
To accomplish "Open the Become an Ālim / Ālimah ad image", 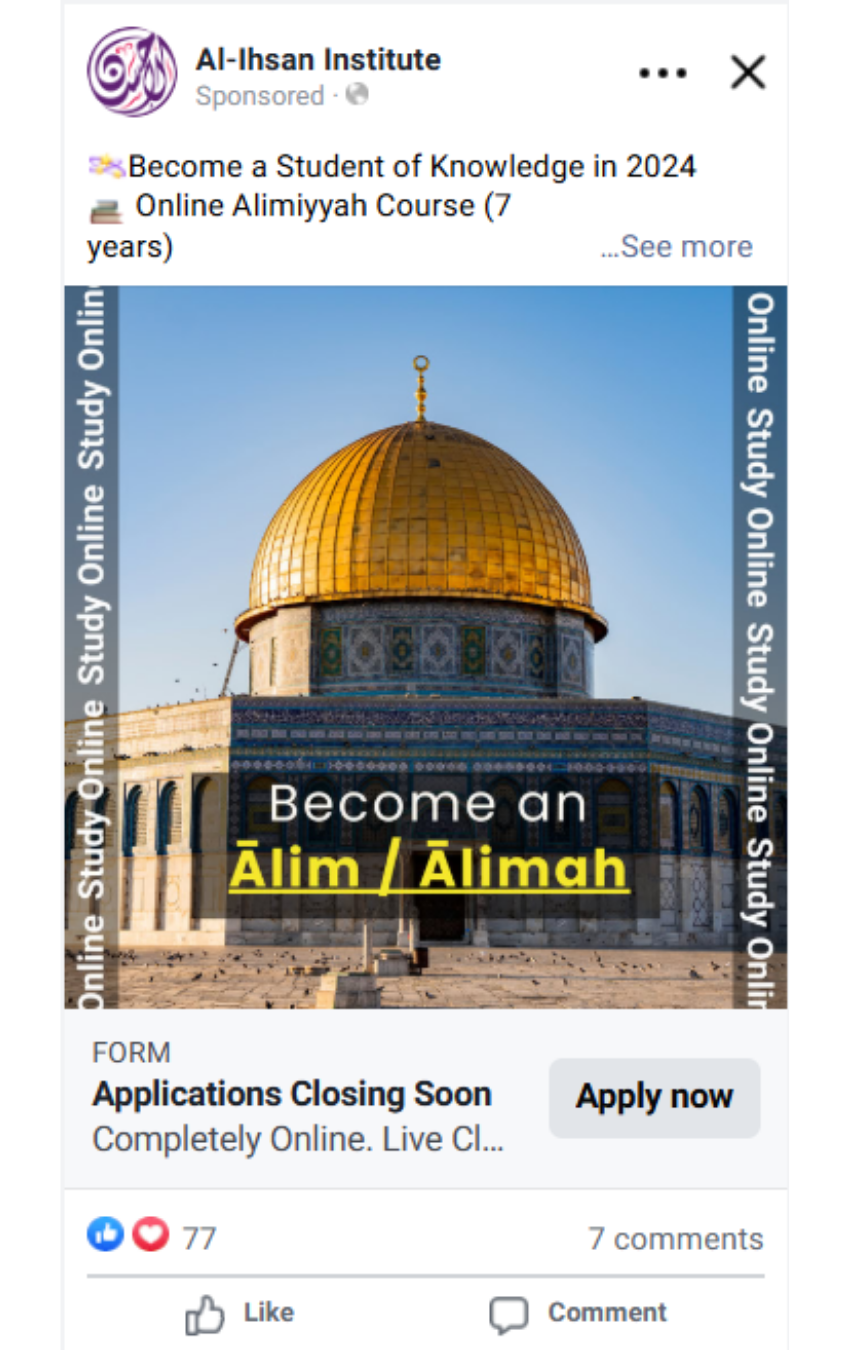I will pyautogui.click(x=425, y=647).
